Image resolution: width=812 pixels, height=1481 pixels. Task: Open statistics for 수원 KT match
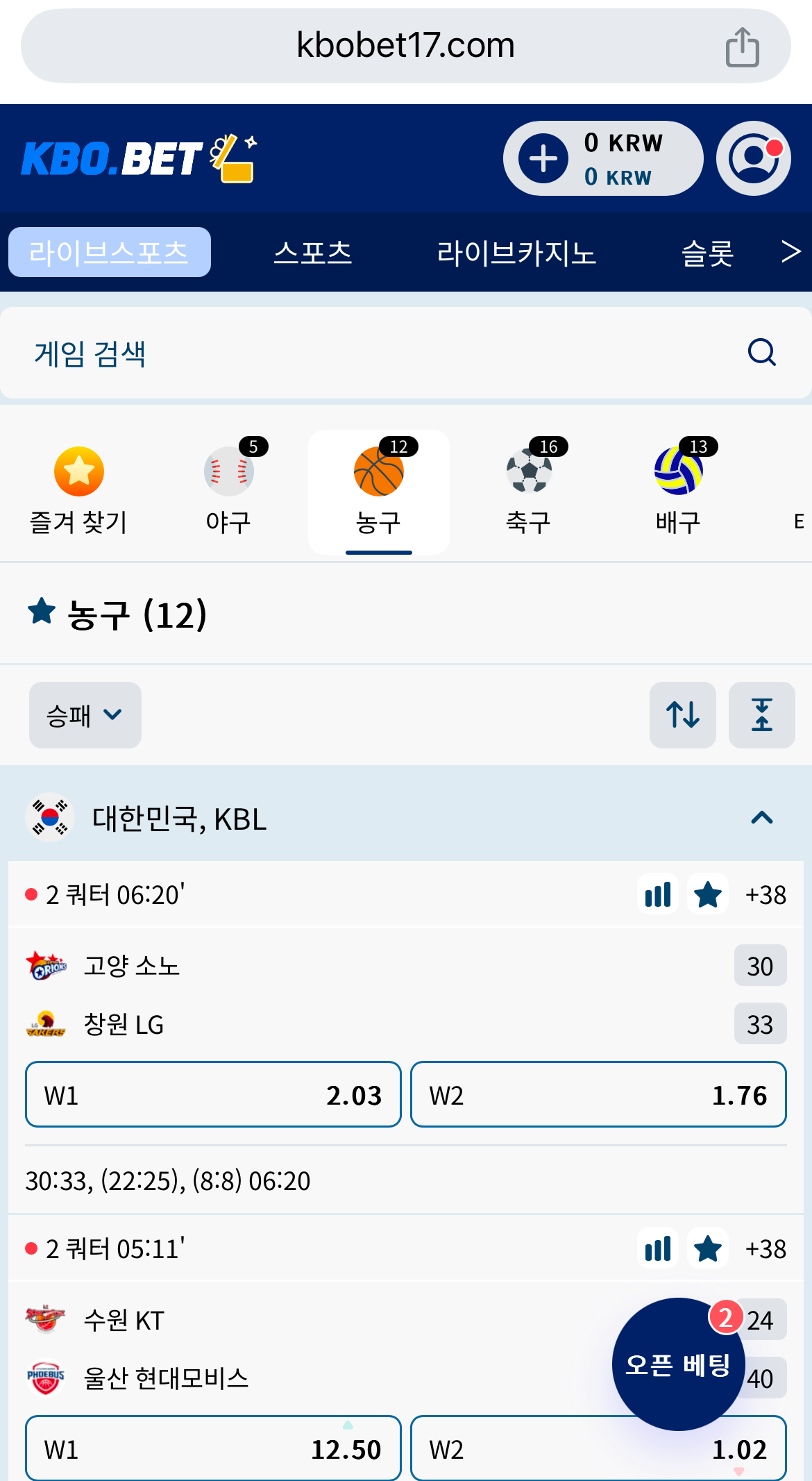[657, 1248]
